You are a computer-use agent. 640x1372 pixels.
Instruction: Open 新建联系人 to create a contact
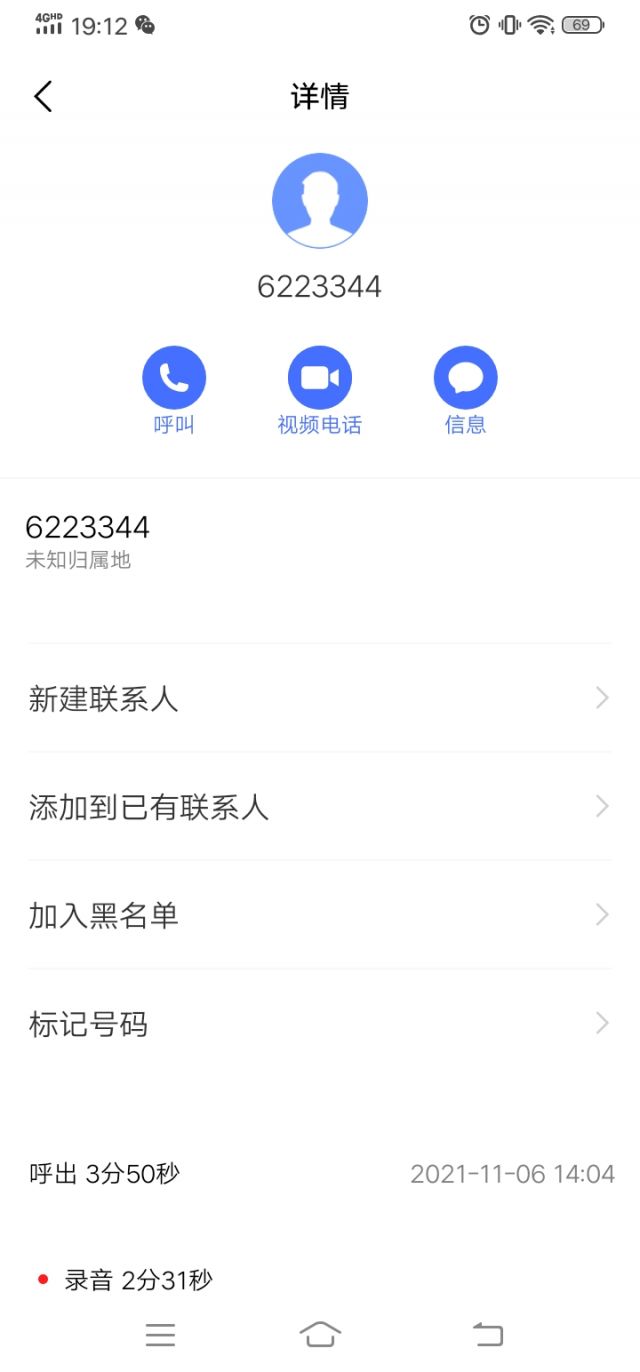tap(319, 698)
